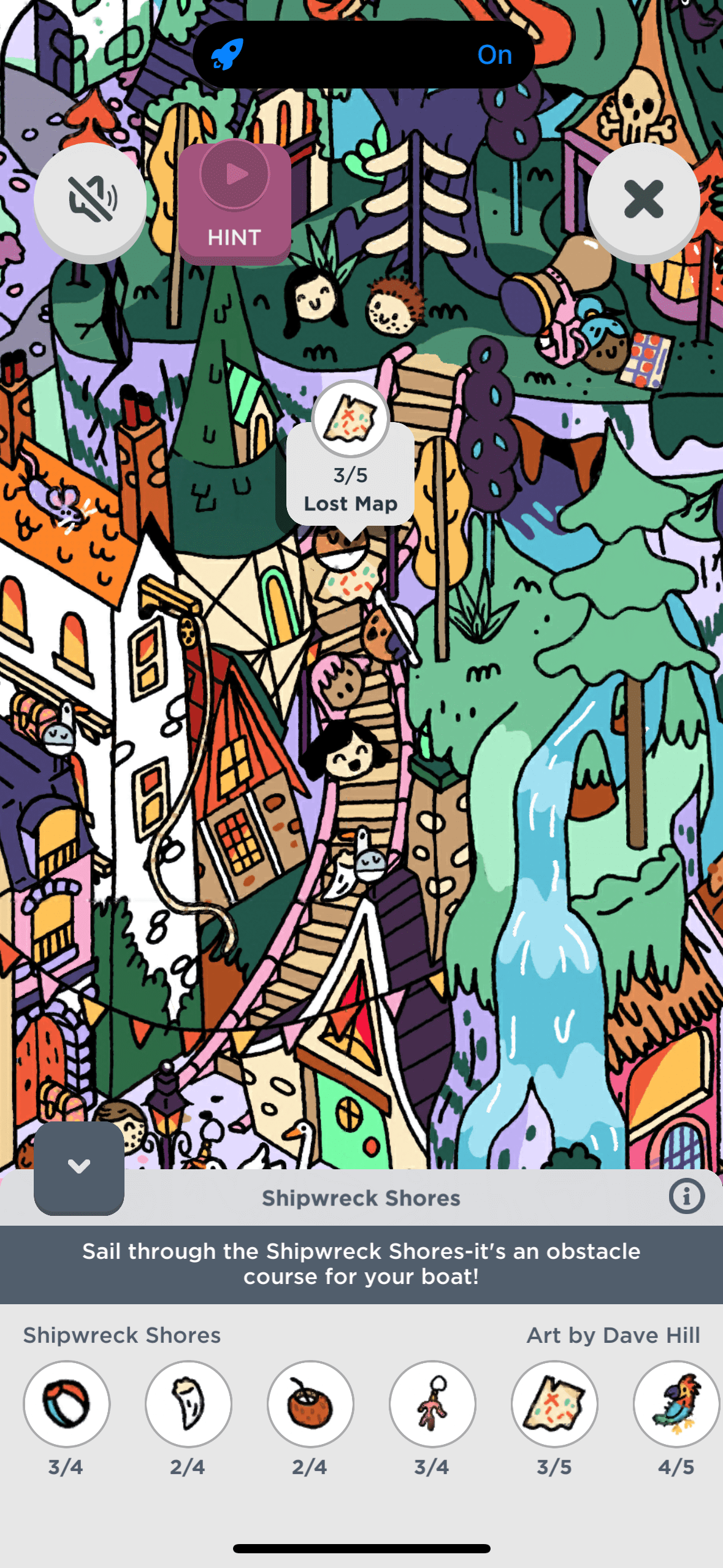The width and height of the screenshot is (723, 1568).
Task: Select the coconut item showing 2/4
Action: point(310,1404)
